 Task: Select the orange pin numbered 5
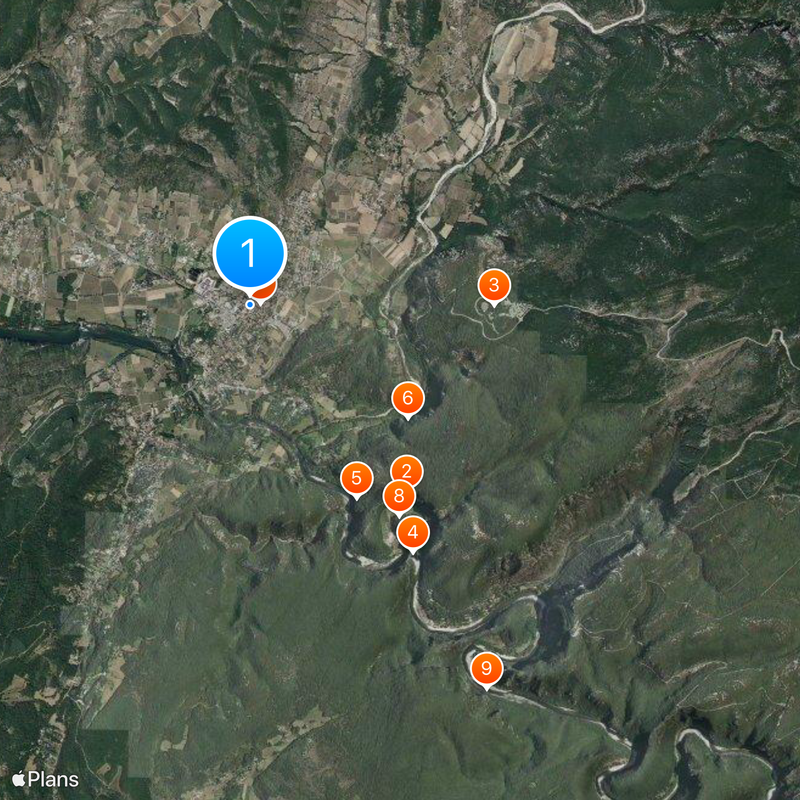coord(356,479)
